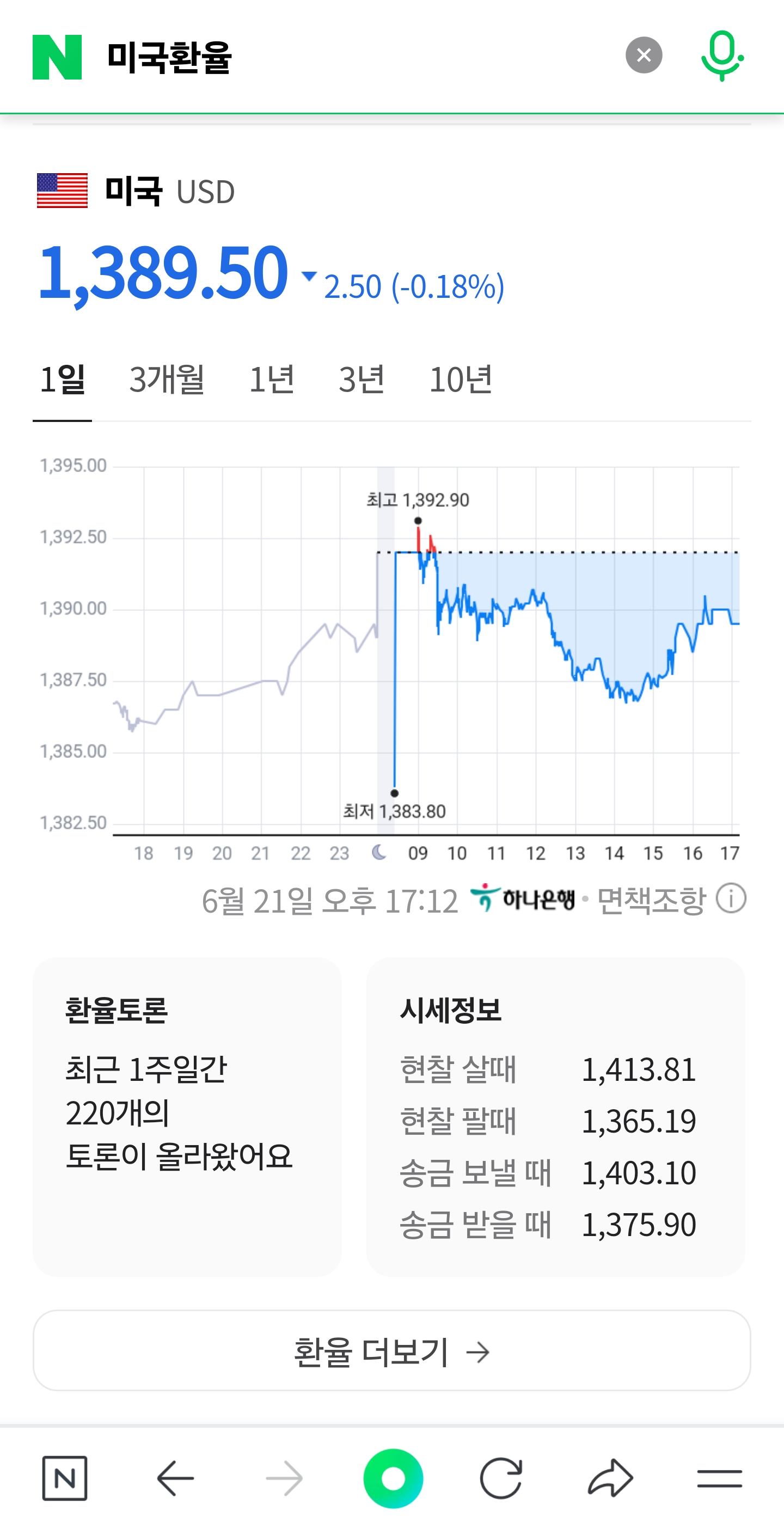Open the 시세정보 rate details card
This screenshot has width=784, height=1529.
coord(555,1116)
